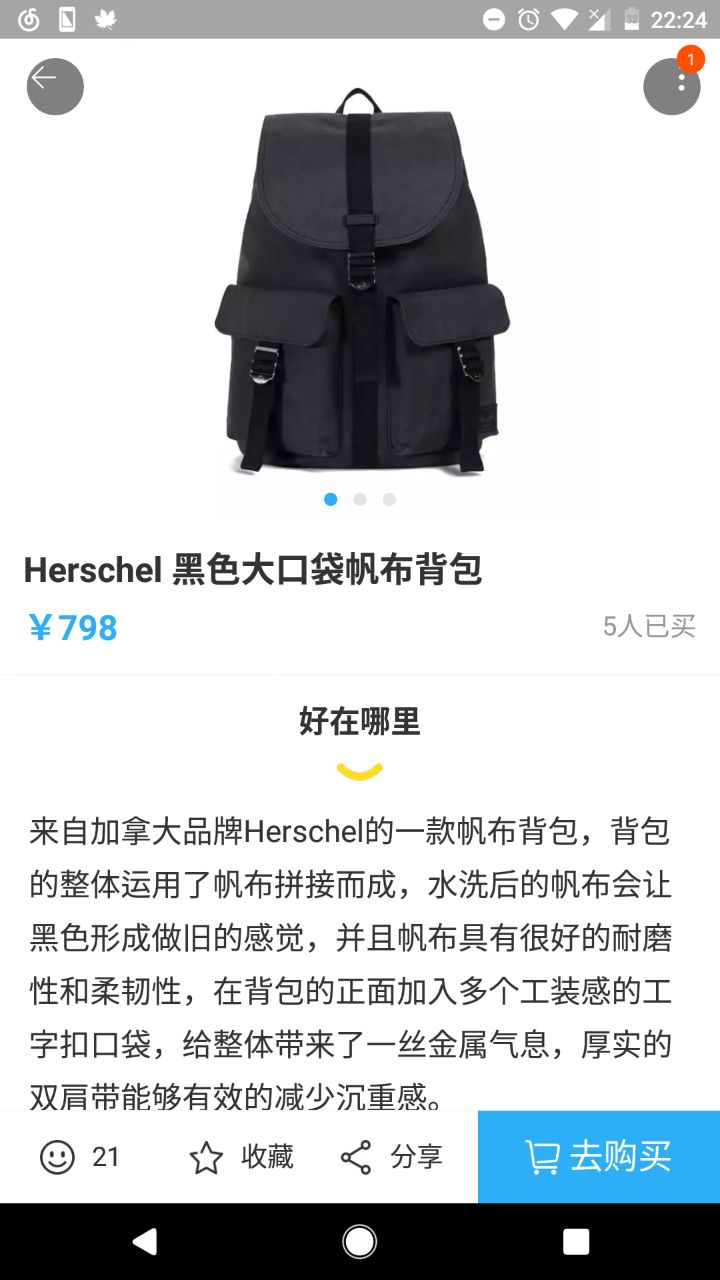Open the system recent apps button
720x1280 pixels.
[x=576, y=1242]
